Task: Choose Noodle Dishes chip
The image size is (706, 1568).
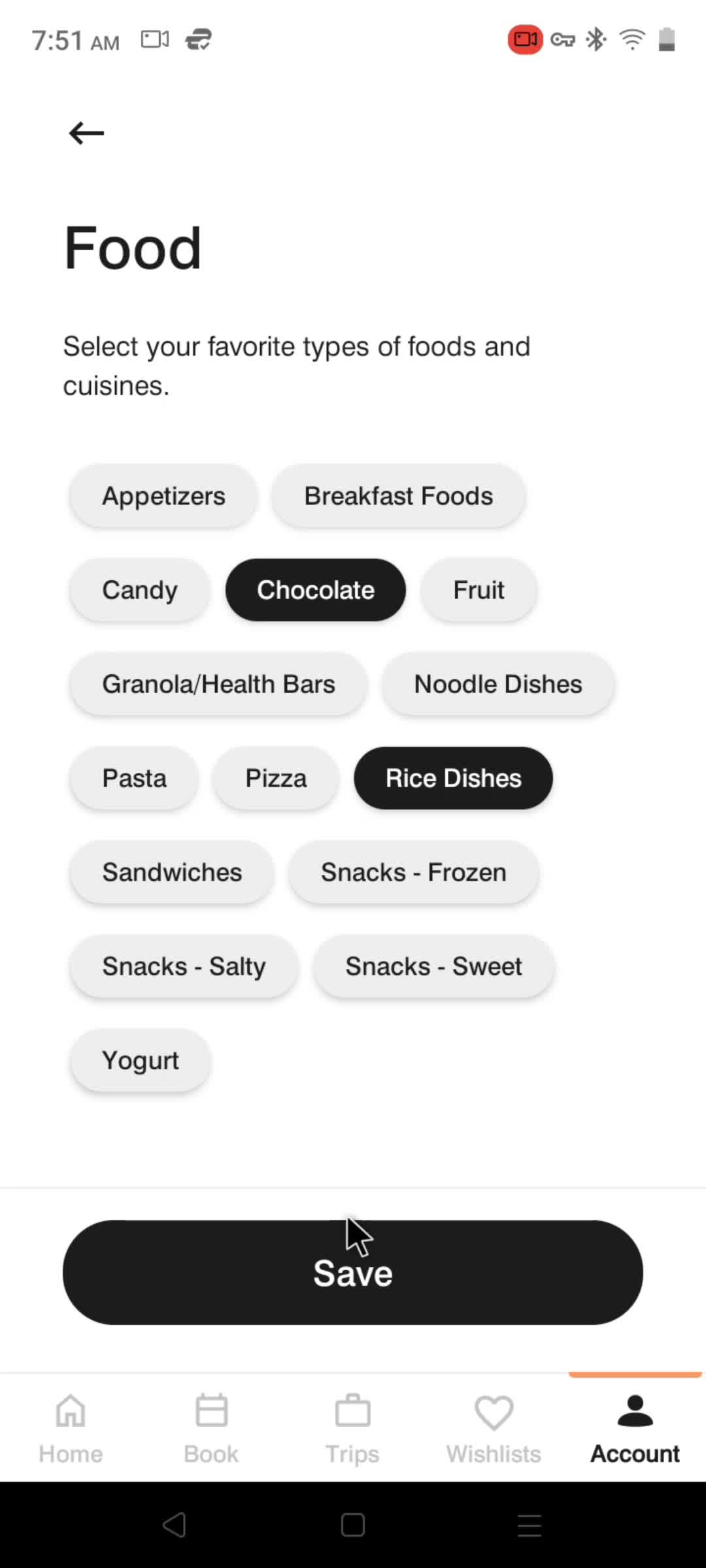Action: [x=498, y=685]
